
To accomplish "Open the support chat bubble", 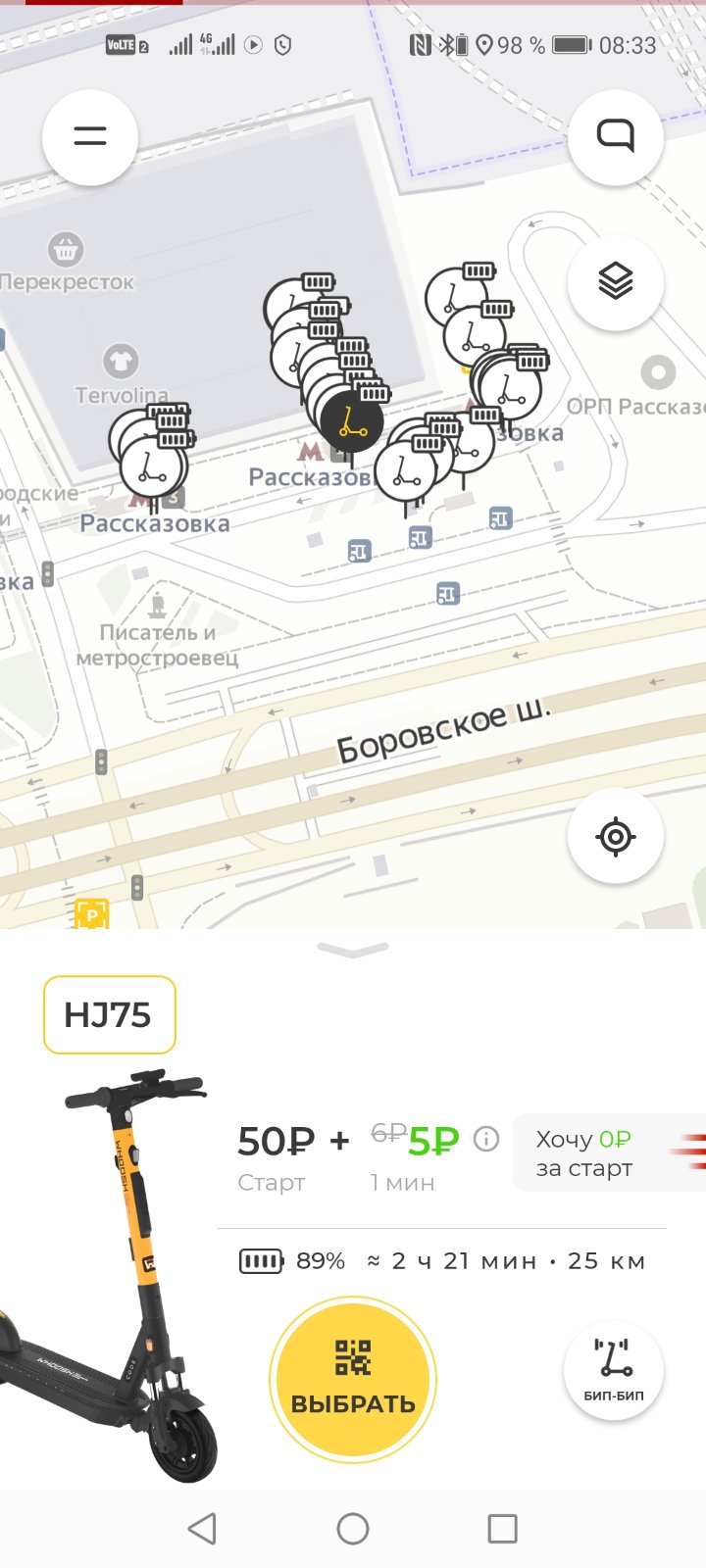I will pos(616,137).
